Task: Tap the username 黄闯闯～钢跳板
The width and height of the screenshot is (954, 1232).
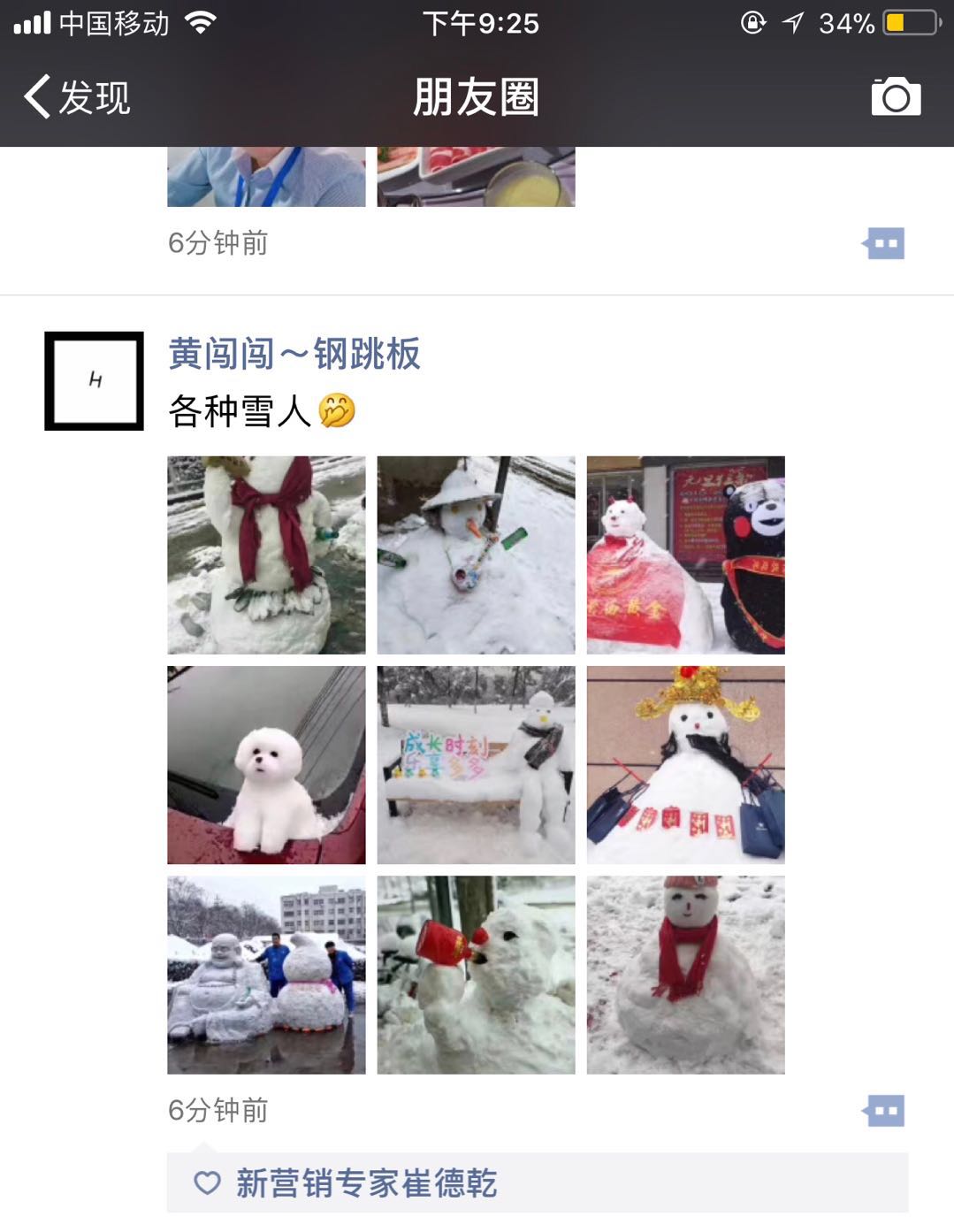Action: click(x=294, y=355)
